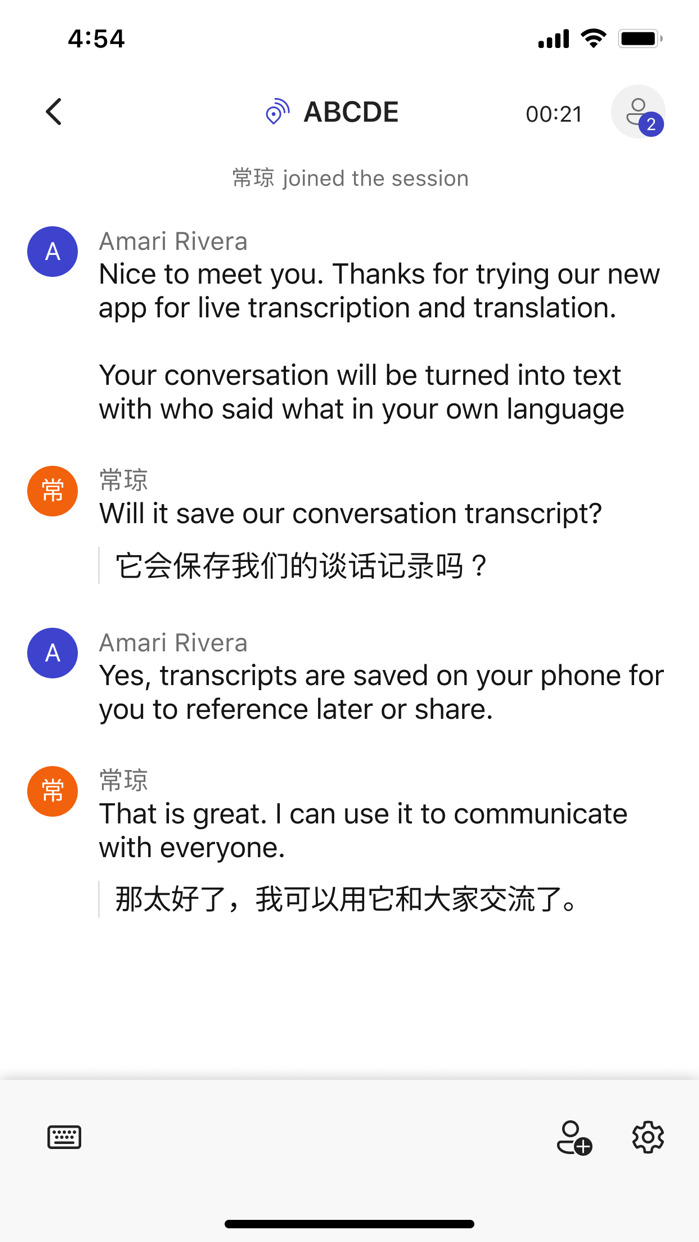
Task: Go back using the top-left arrow
Action: pos(54,112)
